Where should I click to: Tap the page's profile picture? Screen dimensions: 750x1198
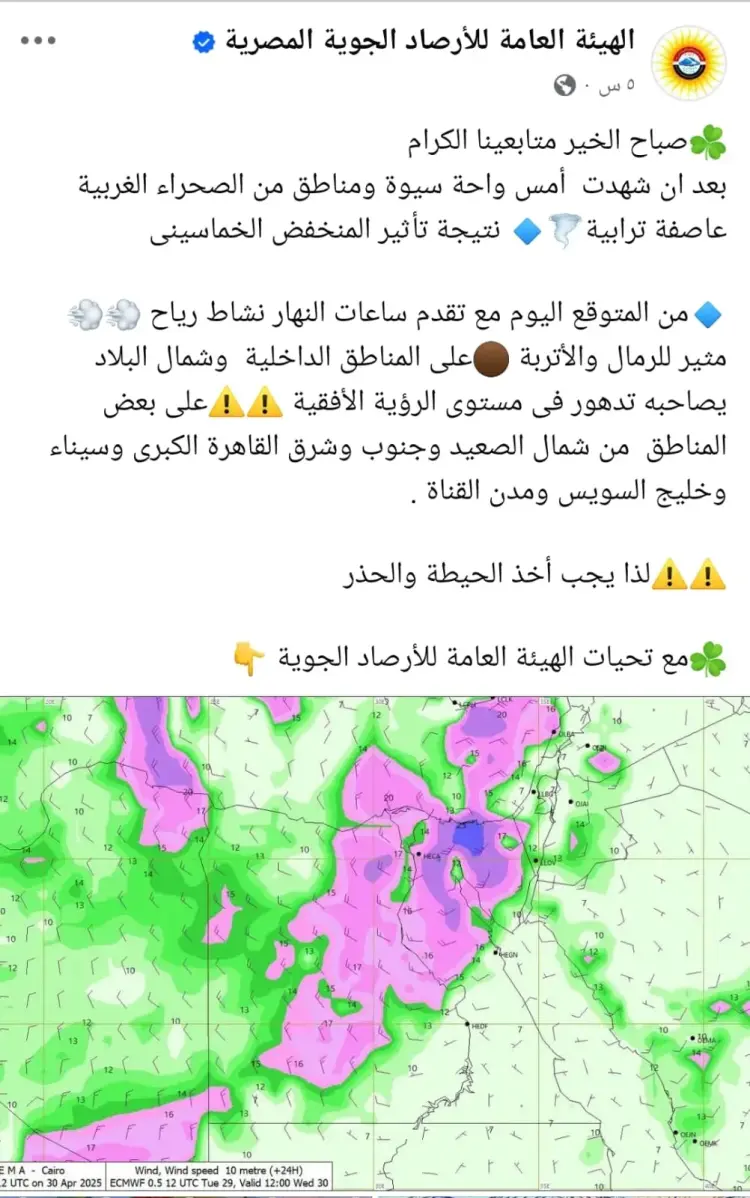tap(689, 64)
